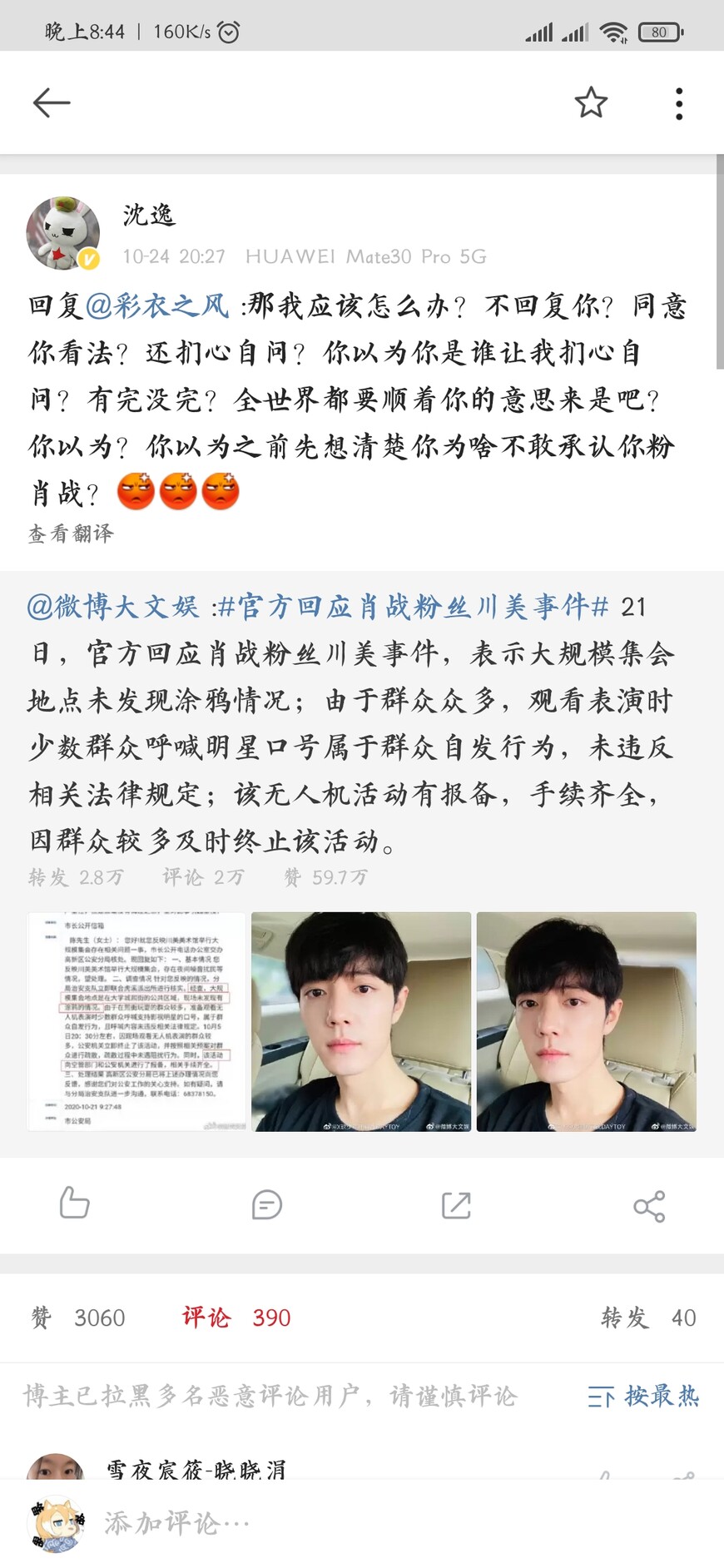Select the 评论 390 tab

(236, 1317)
